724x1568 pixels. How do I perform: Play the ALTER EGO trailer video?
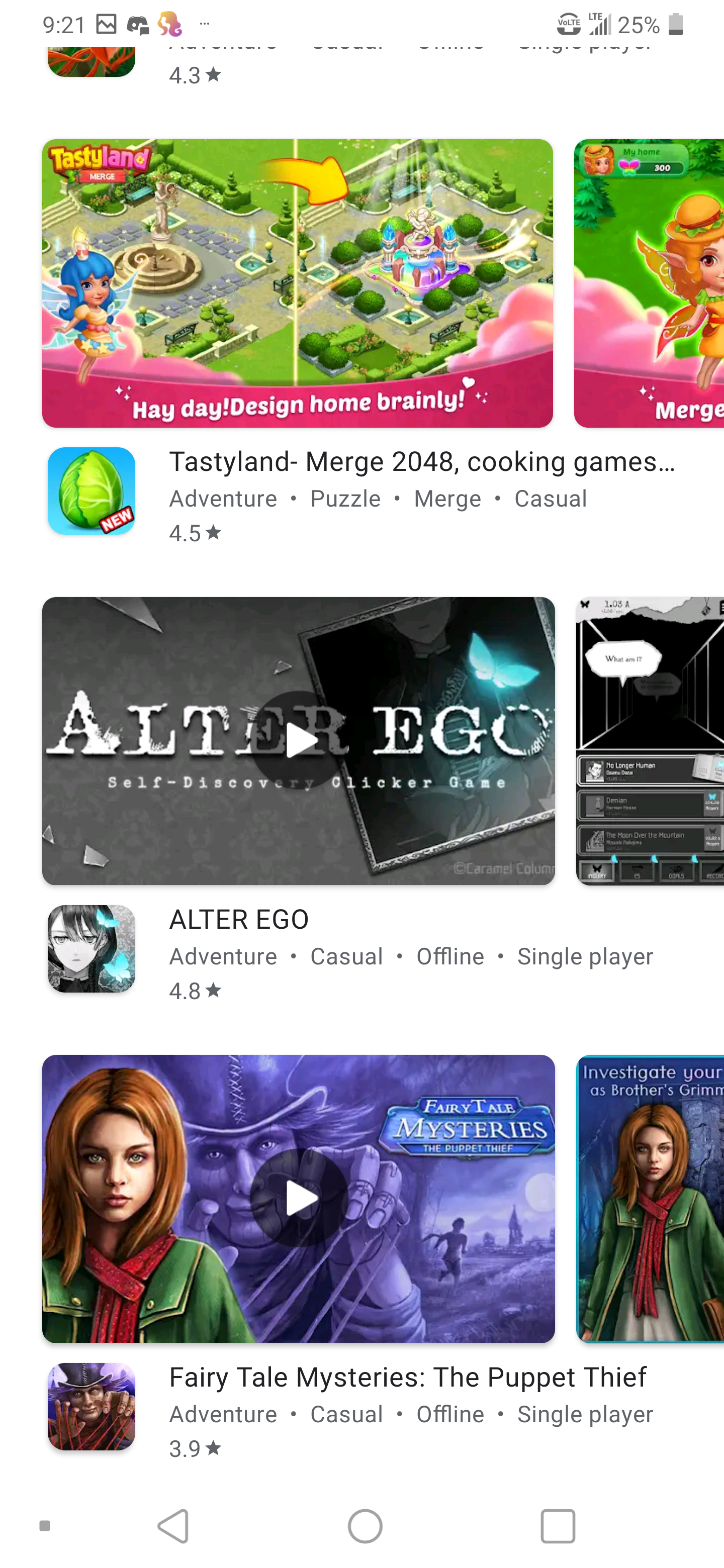299,740
